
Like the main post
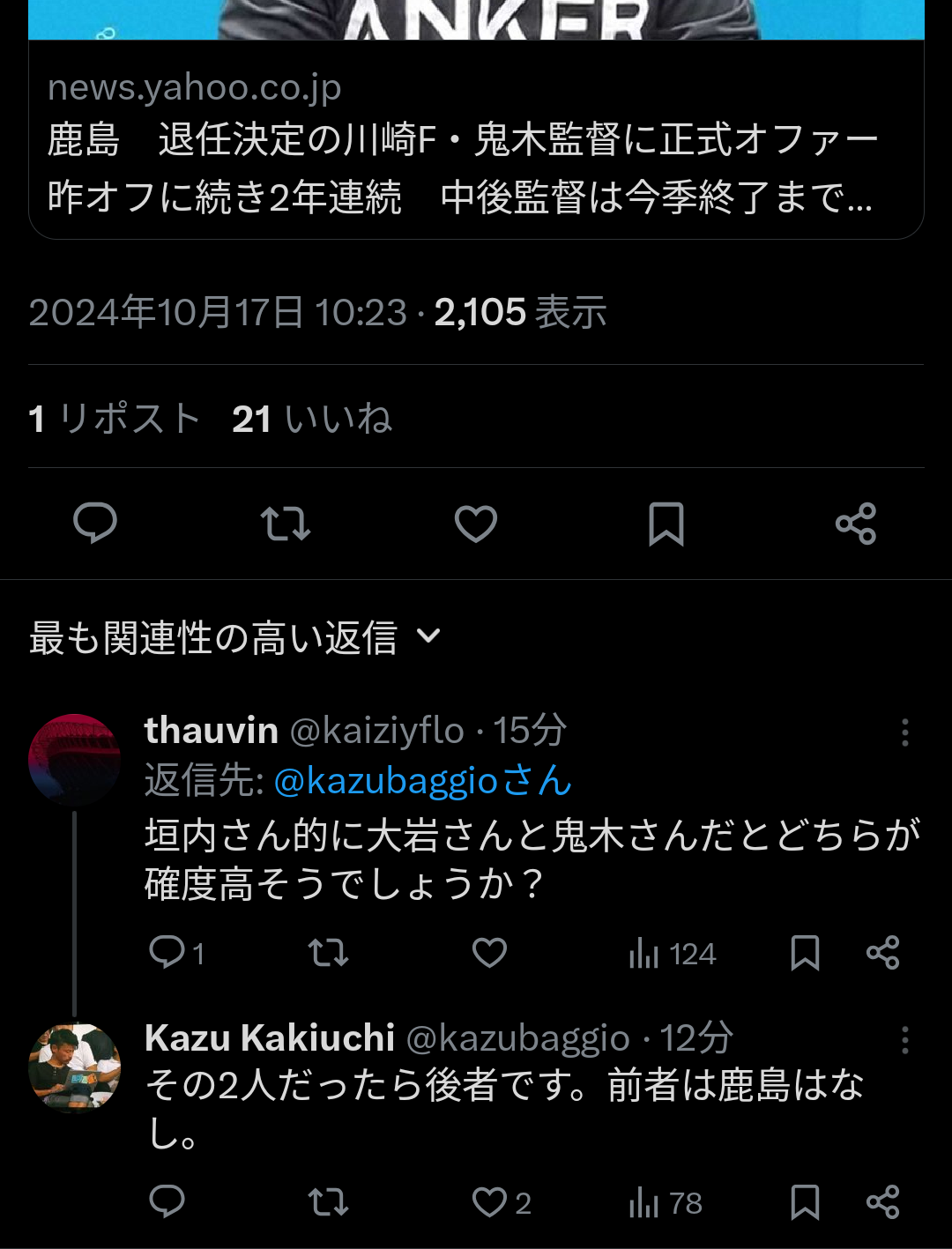pyautogui.click(x=476, y=524)
